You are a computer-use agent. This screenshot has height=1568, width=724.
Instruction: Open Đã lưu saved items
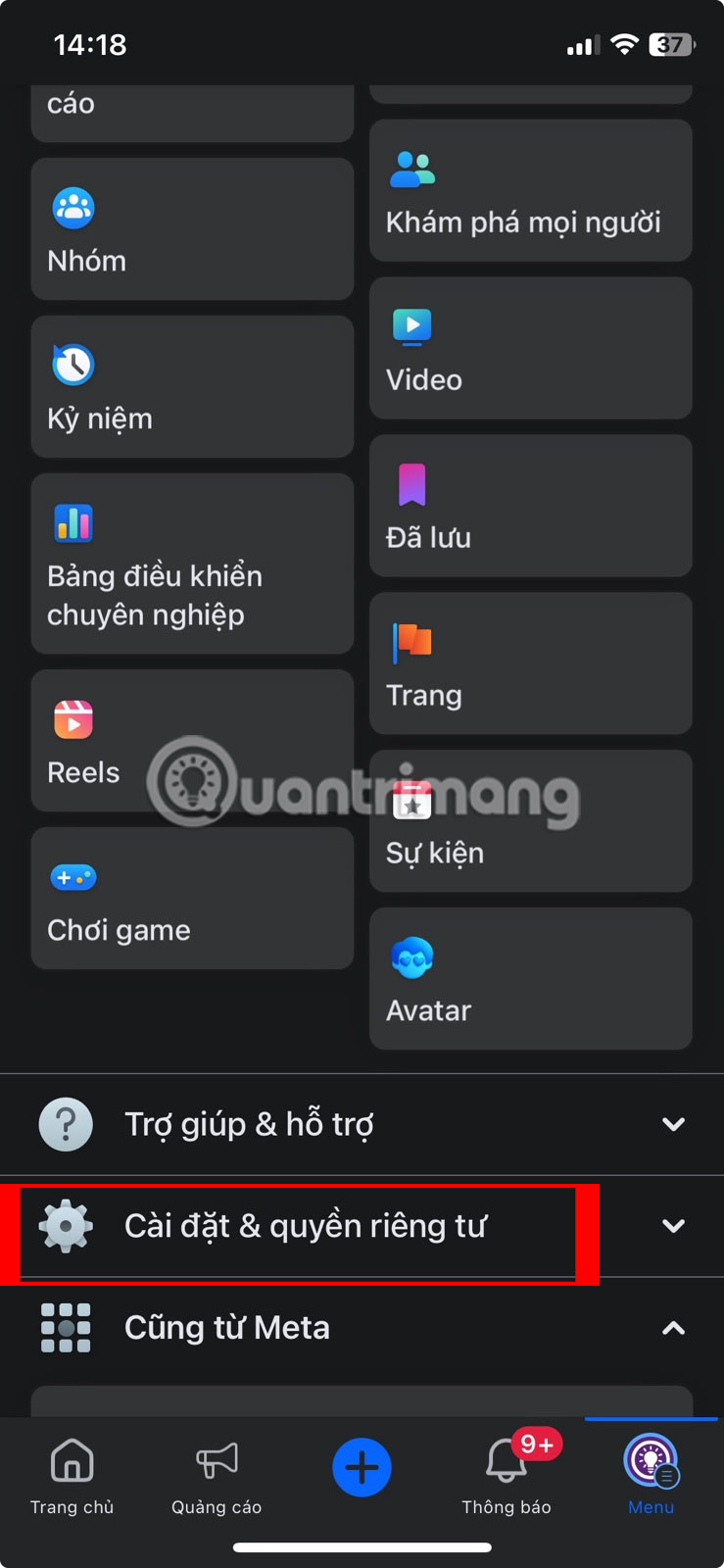(530, 506)
